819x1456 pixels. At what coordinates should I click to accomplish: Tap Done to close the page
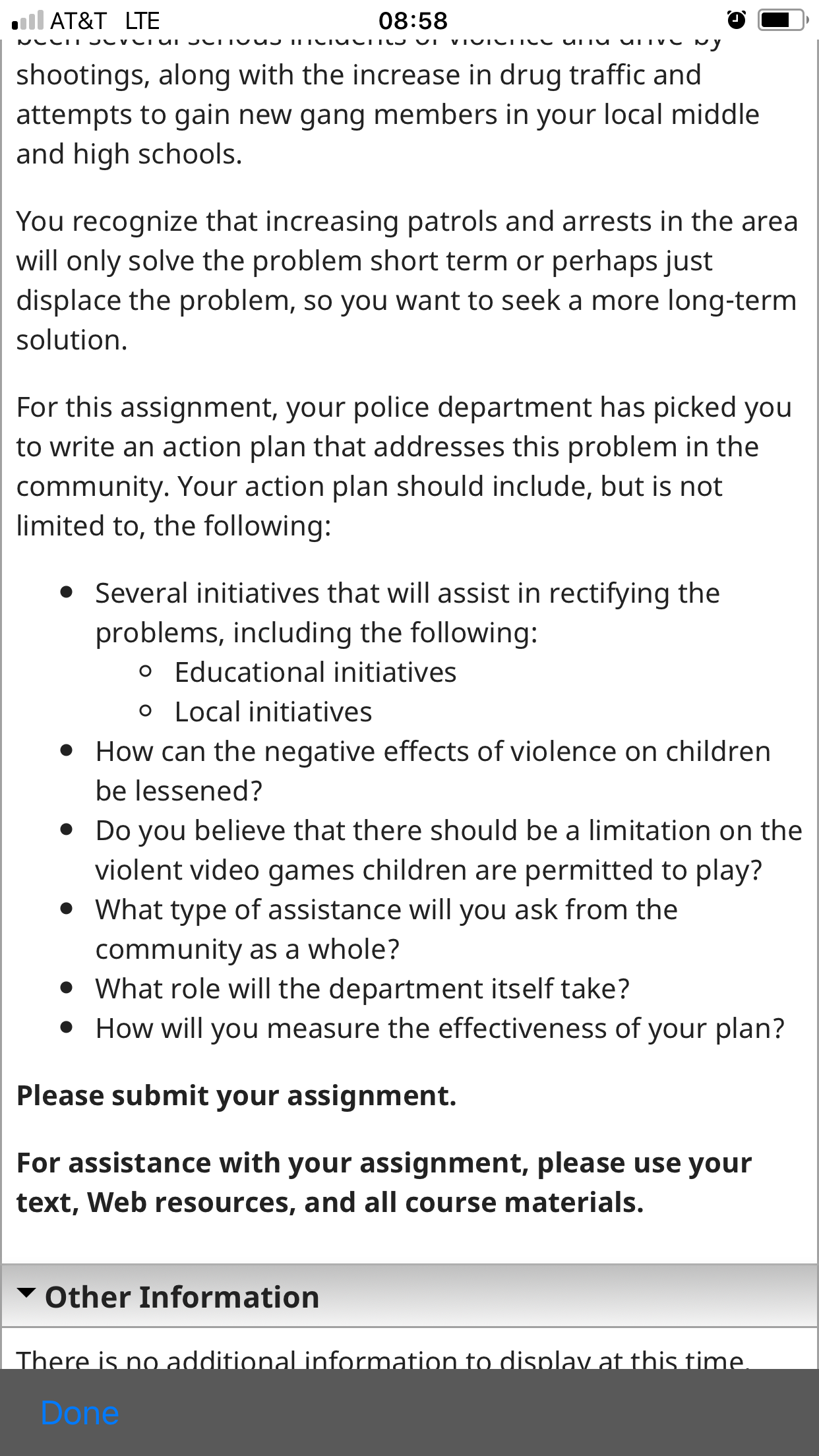[x=80, y=1412]
